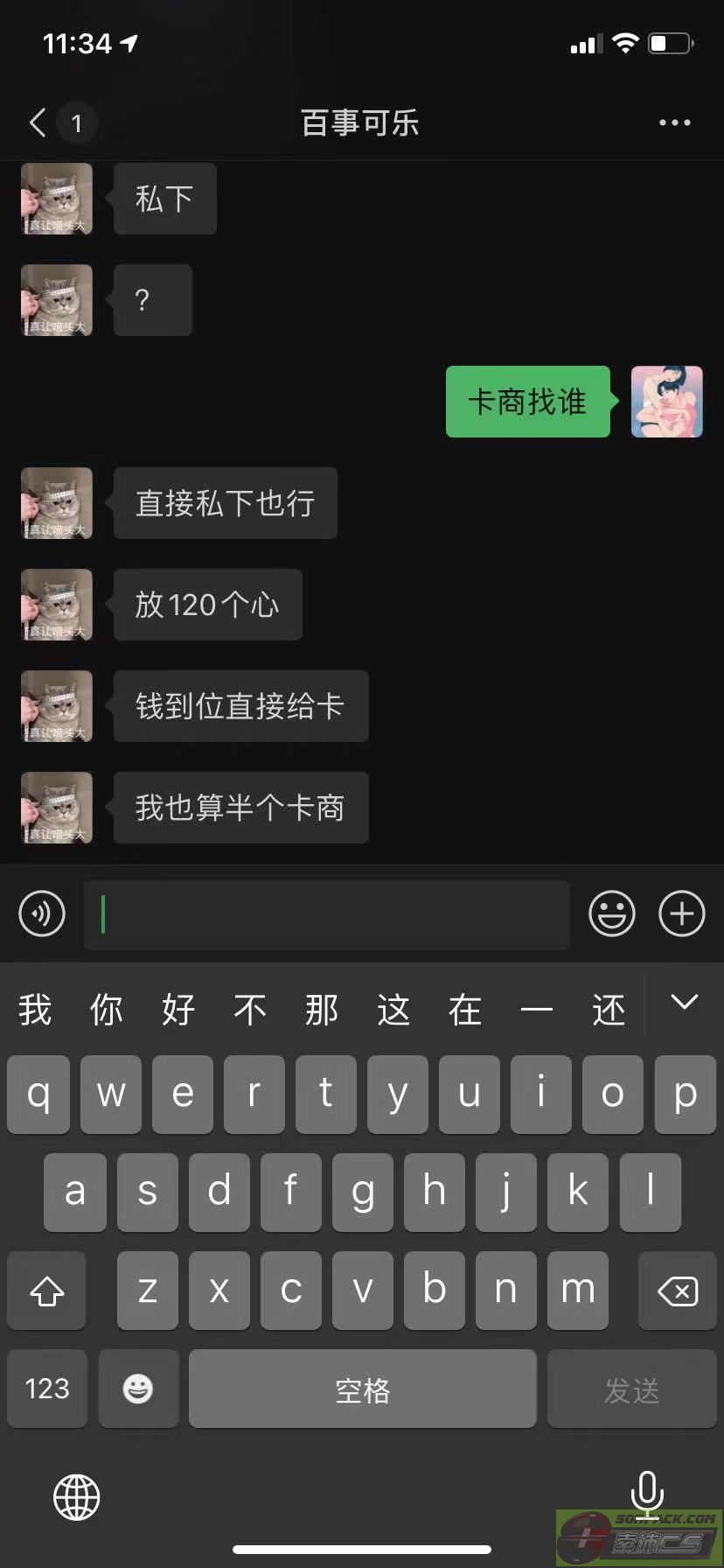Open your own profile avatar
Screen dimensions: 724x1568
pos(666,402)
